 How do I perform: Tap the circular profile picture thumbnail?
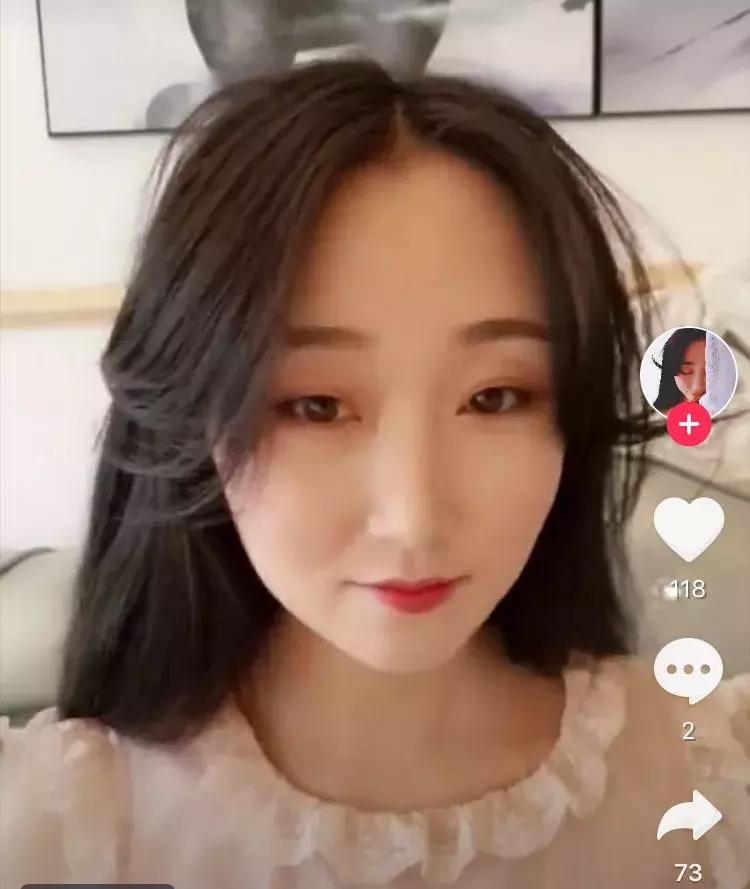click(x=687, y=381)
